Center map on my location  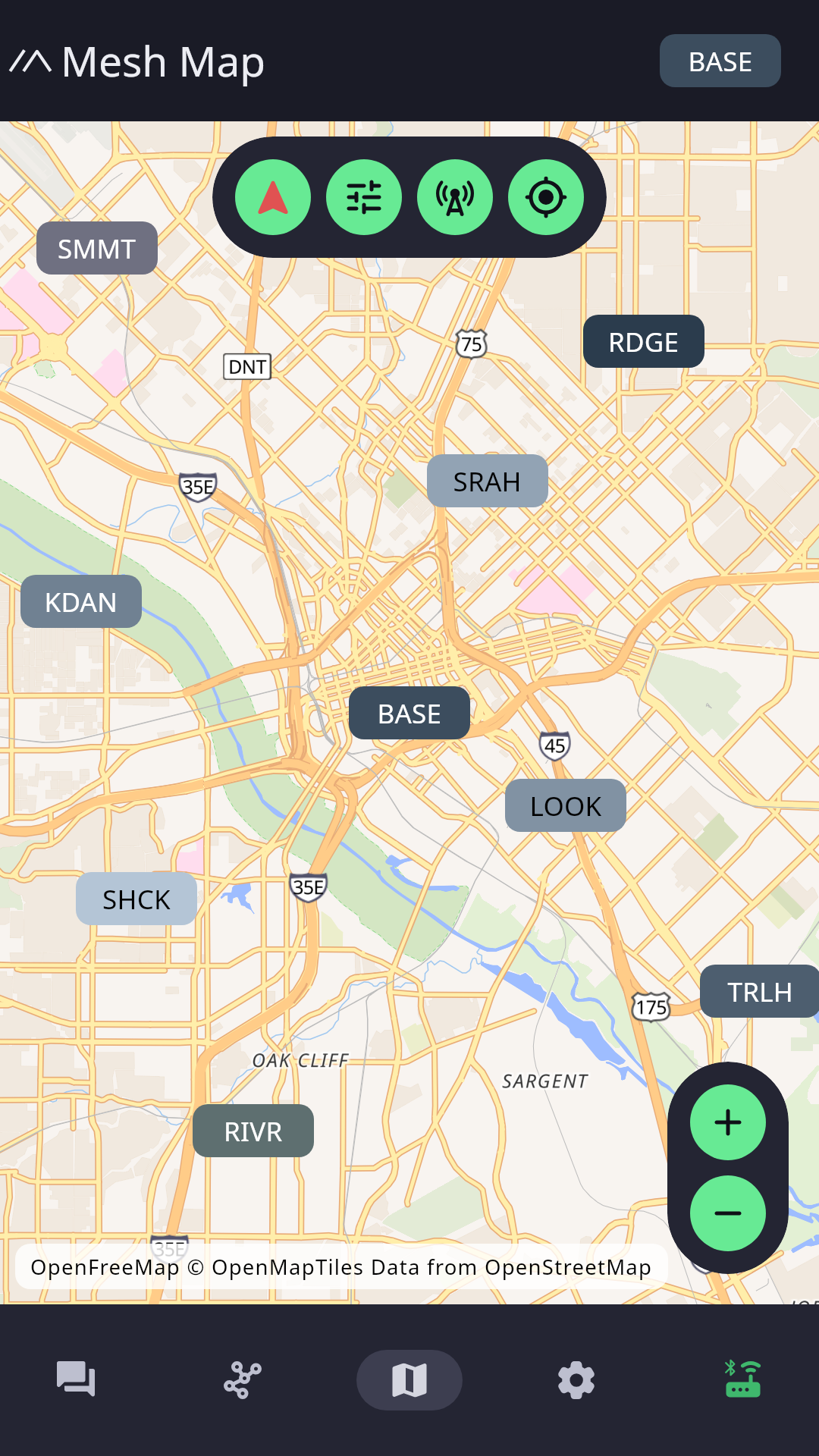546,197
